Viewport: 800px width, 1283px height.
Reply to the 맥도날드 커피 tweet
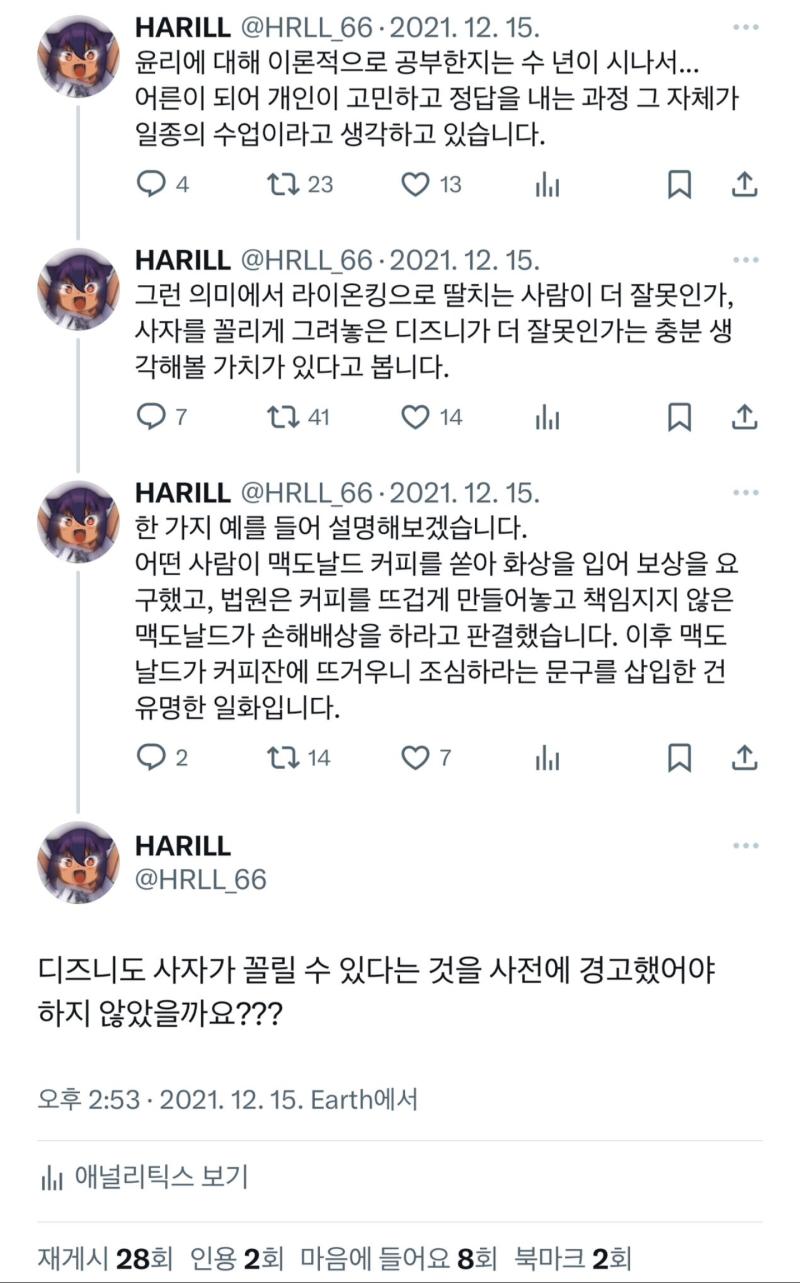coord(150,758)
